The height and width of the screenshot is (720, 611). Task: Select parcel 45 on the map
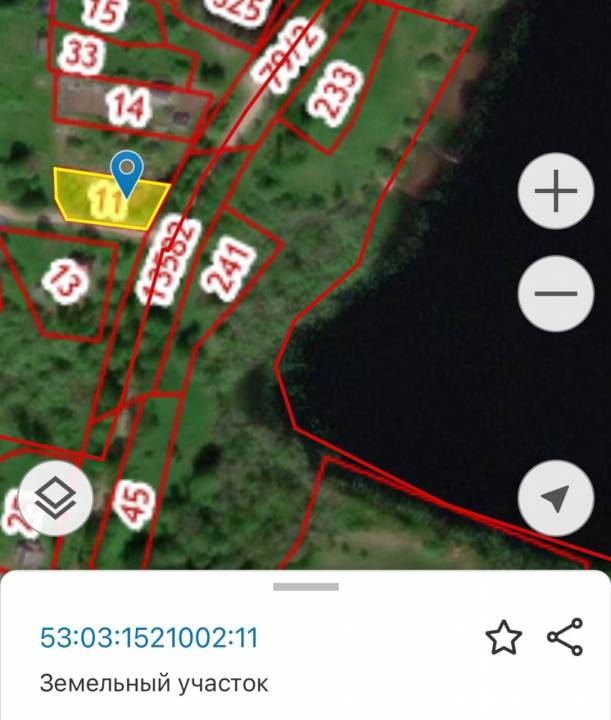pos(134,500)
